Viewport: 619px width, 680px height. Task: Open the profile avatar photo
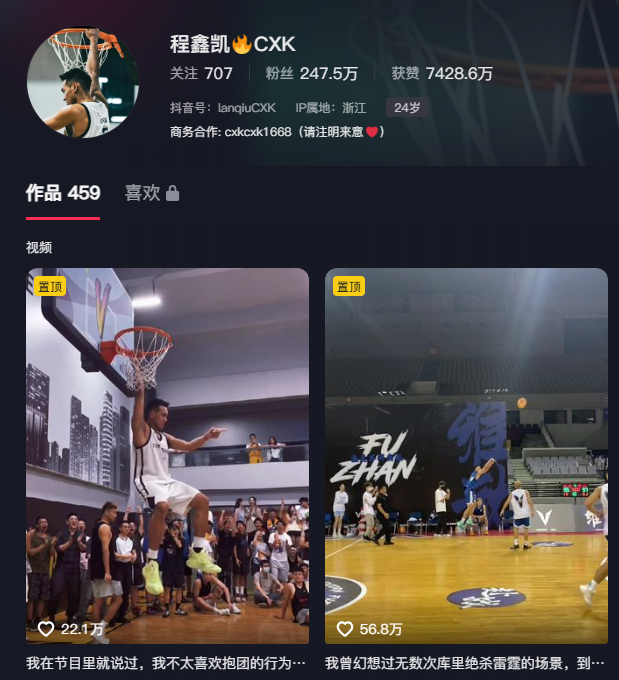83,82
